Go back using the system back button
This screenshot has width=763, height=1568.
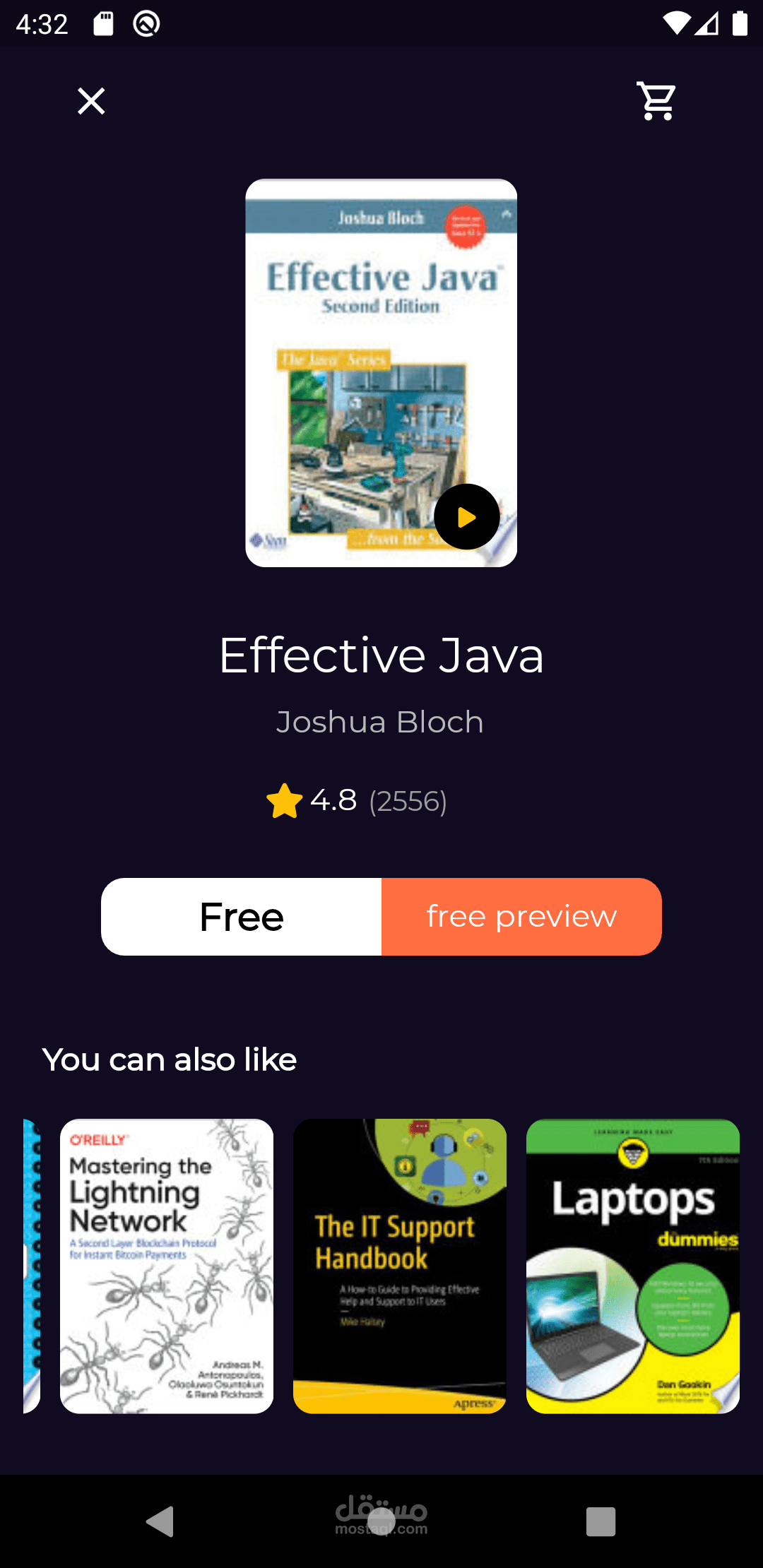(160, 1521)
